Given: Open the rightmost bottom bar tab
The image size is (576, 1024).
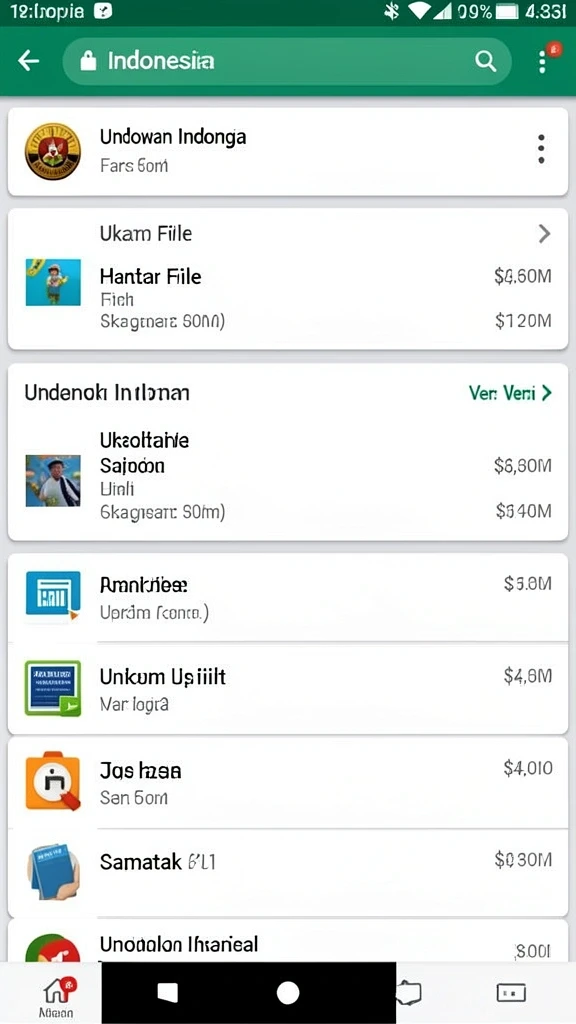Looking at the screenshot, I should tap(511, 993).
